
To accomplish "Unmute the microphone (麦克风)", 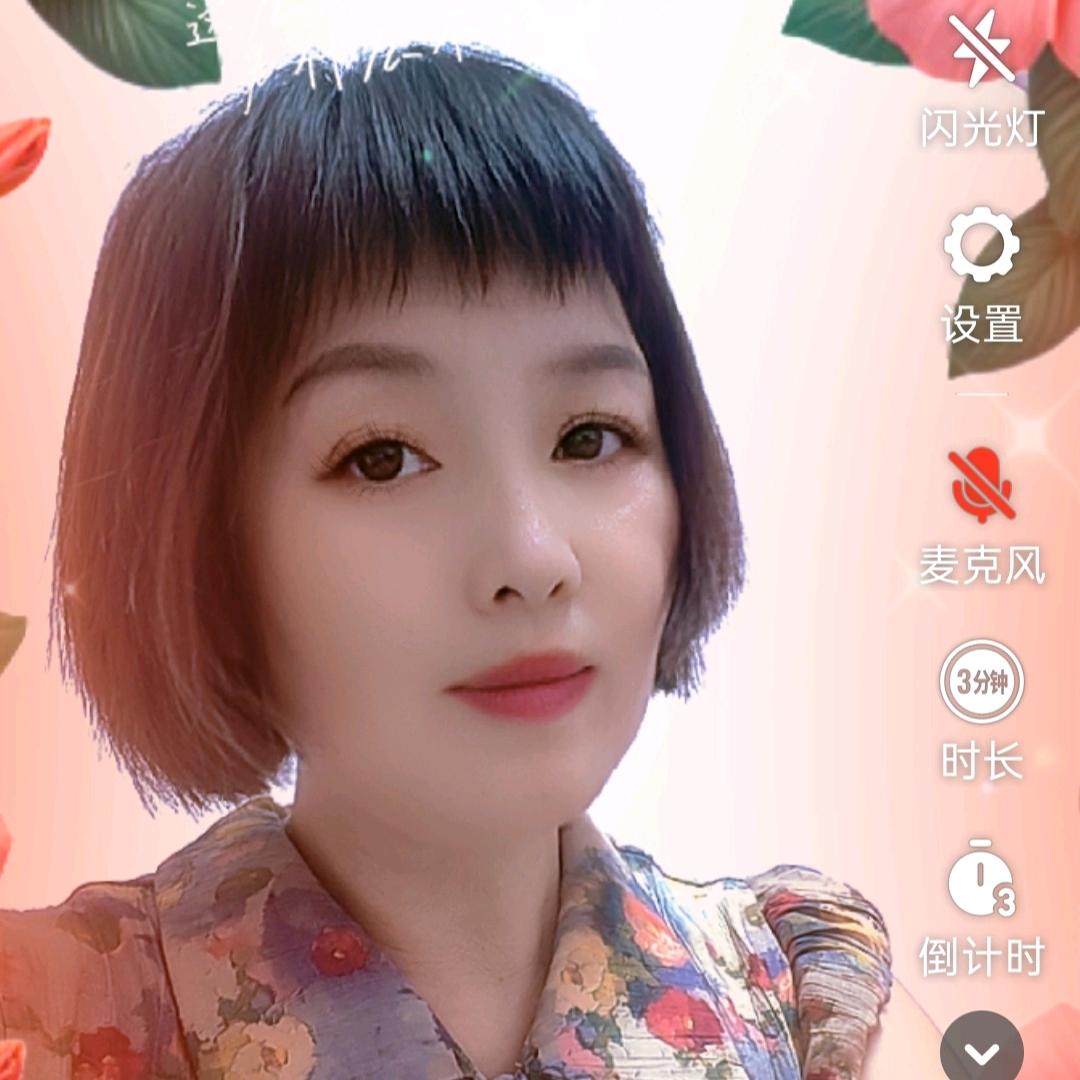I will 981,486.
